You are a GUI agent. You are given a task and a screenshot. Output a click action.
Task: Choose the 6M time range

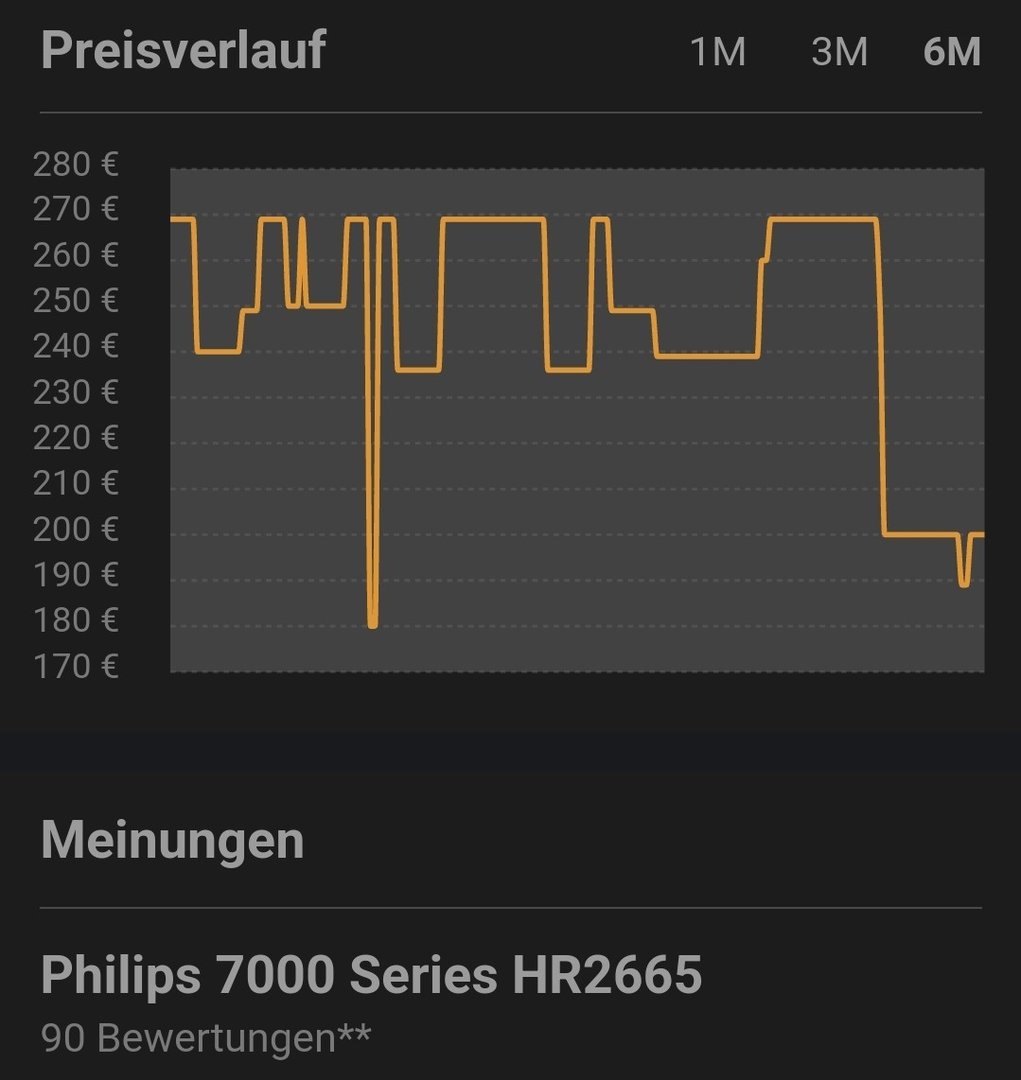click(x=952, y=52)
